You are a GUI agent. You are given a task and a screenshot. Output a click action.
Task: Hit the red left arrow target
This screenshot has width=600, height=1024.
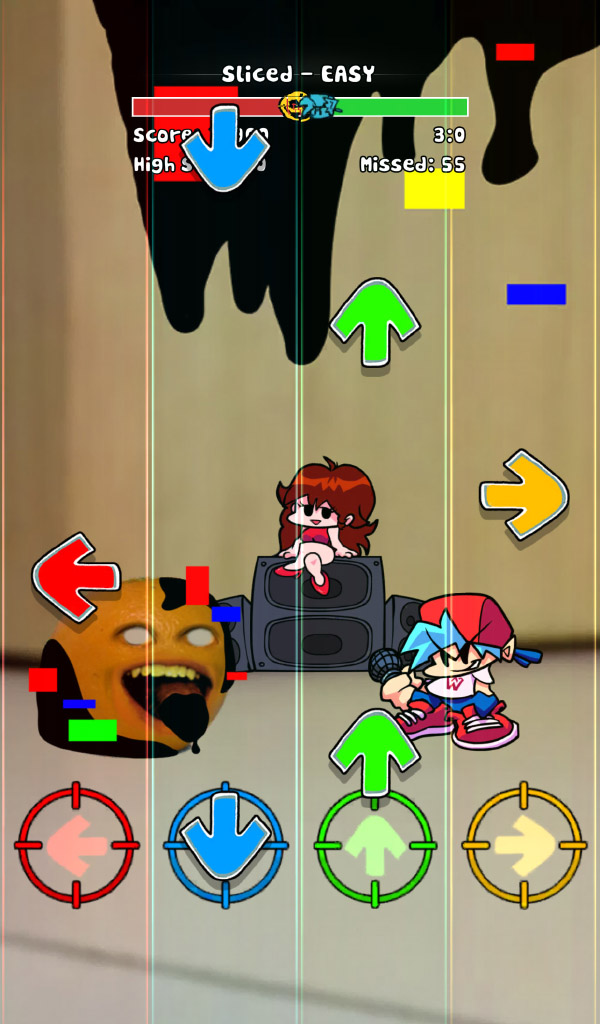point(76,846)
